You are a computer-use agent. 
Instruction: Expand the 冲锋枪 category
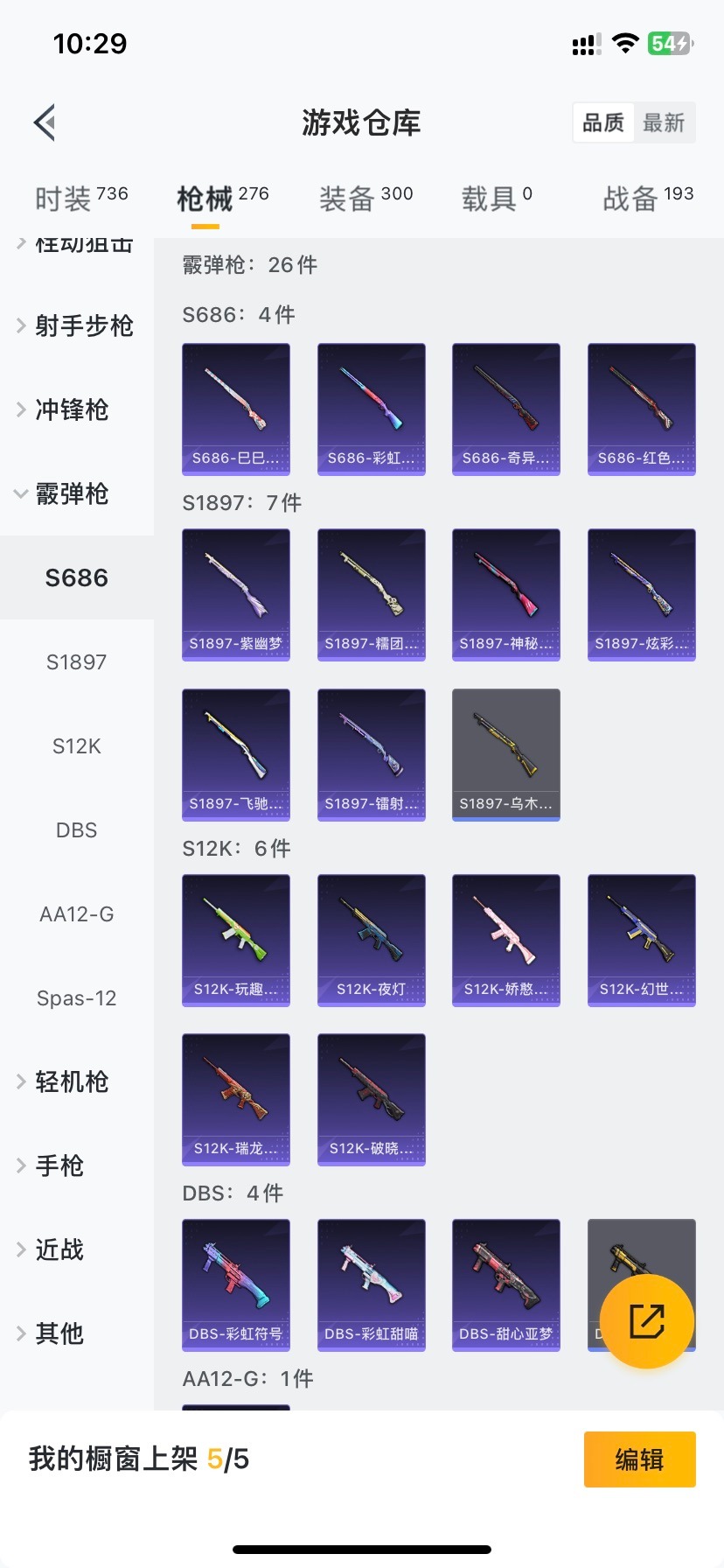point(72,409)
